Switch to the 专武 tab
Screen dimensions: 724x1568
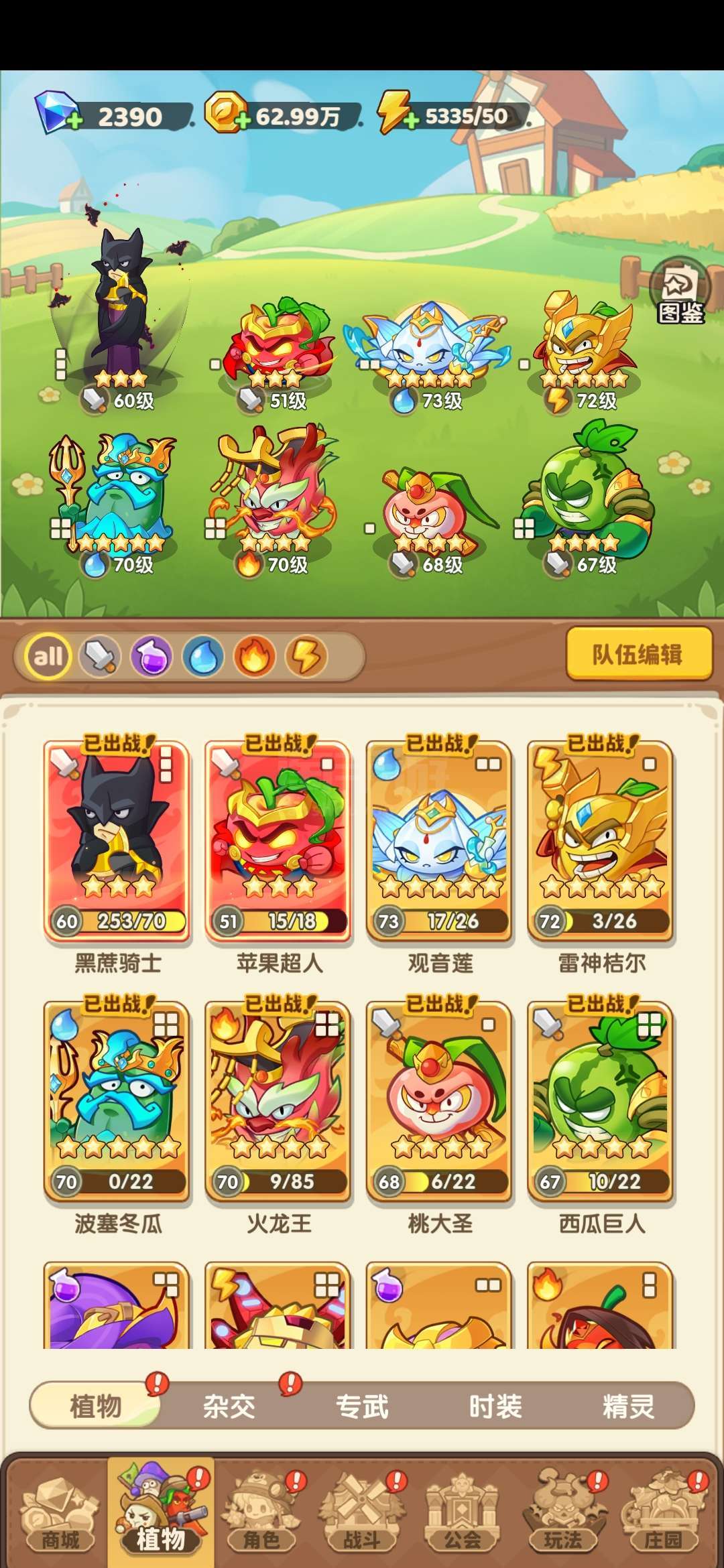point(362,1406)
